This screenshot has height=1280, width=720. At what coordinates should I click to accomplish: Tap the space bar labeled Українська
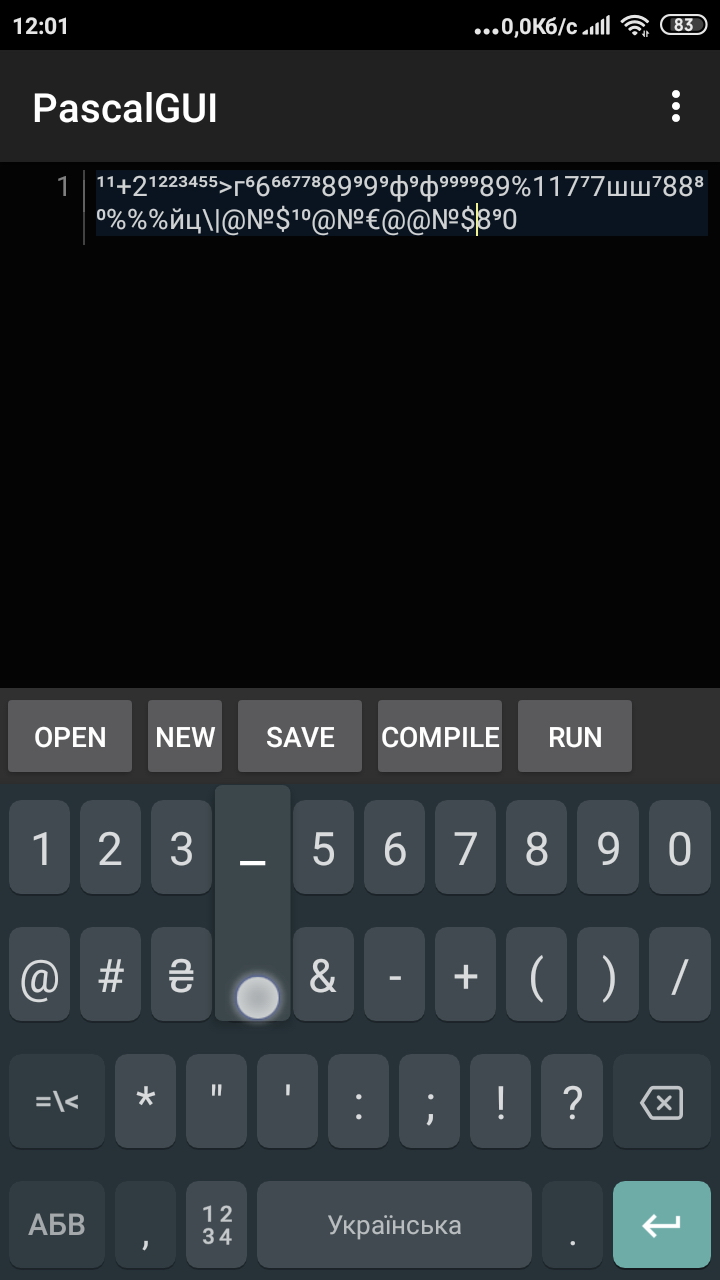coord(394,1224)
